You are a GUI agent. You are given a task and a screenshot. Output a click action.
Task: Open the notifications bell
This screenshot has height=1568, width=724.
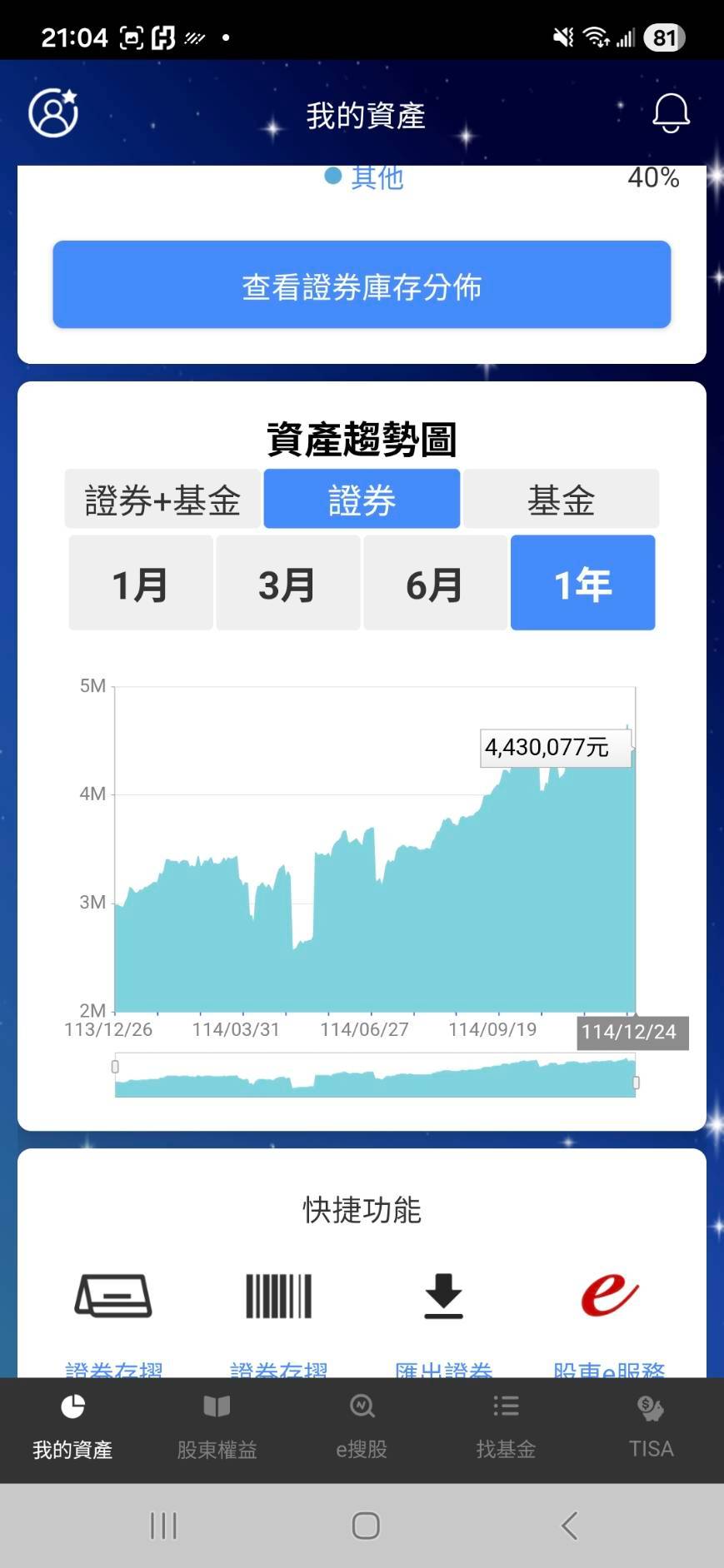pos(670,112)
